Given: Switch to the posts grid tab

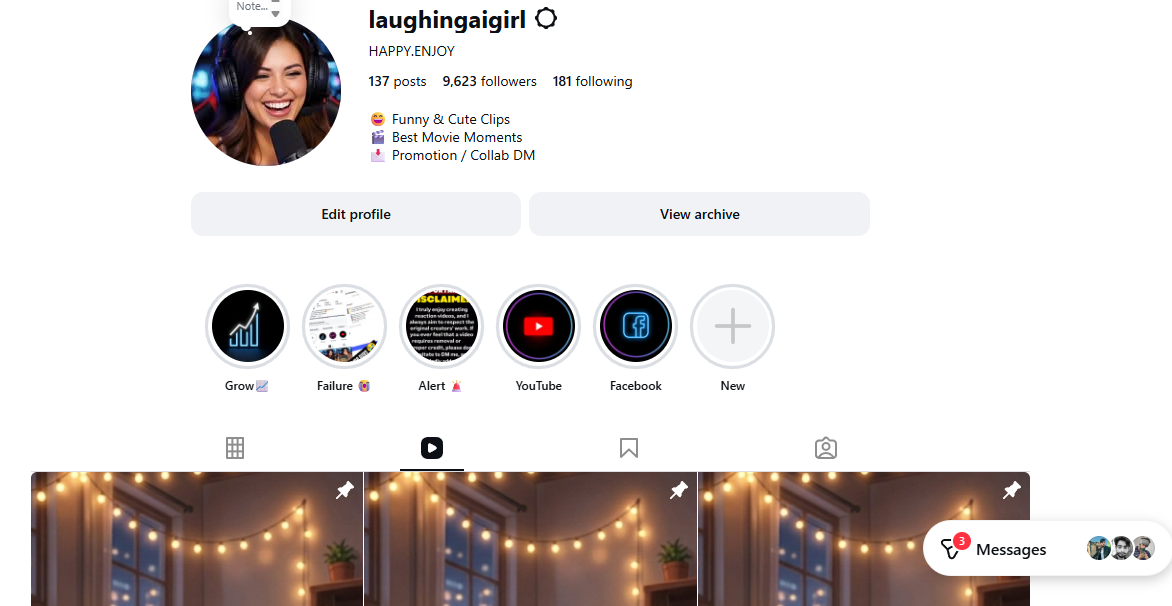Looking at the screenshot, I should 235,448.
